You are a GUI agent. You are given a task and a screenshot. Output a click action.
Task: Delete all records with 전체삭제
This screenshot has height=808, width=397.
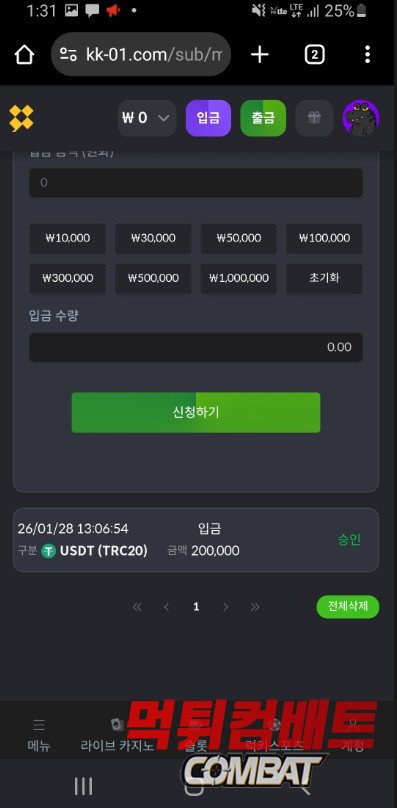348,607
